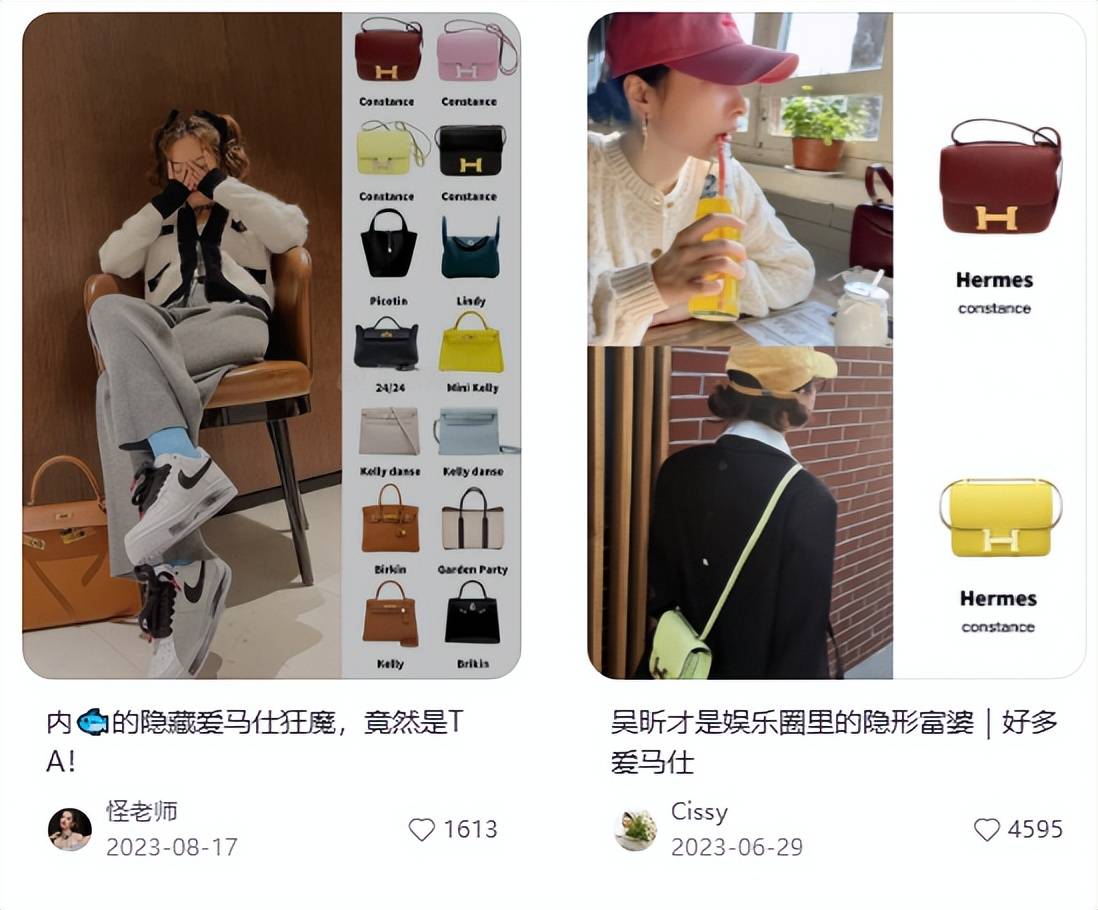Open 怪老师's profile avatar
The width and height of the screenshot is (1098, 910).
point(70,830)
